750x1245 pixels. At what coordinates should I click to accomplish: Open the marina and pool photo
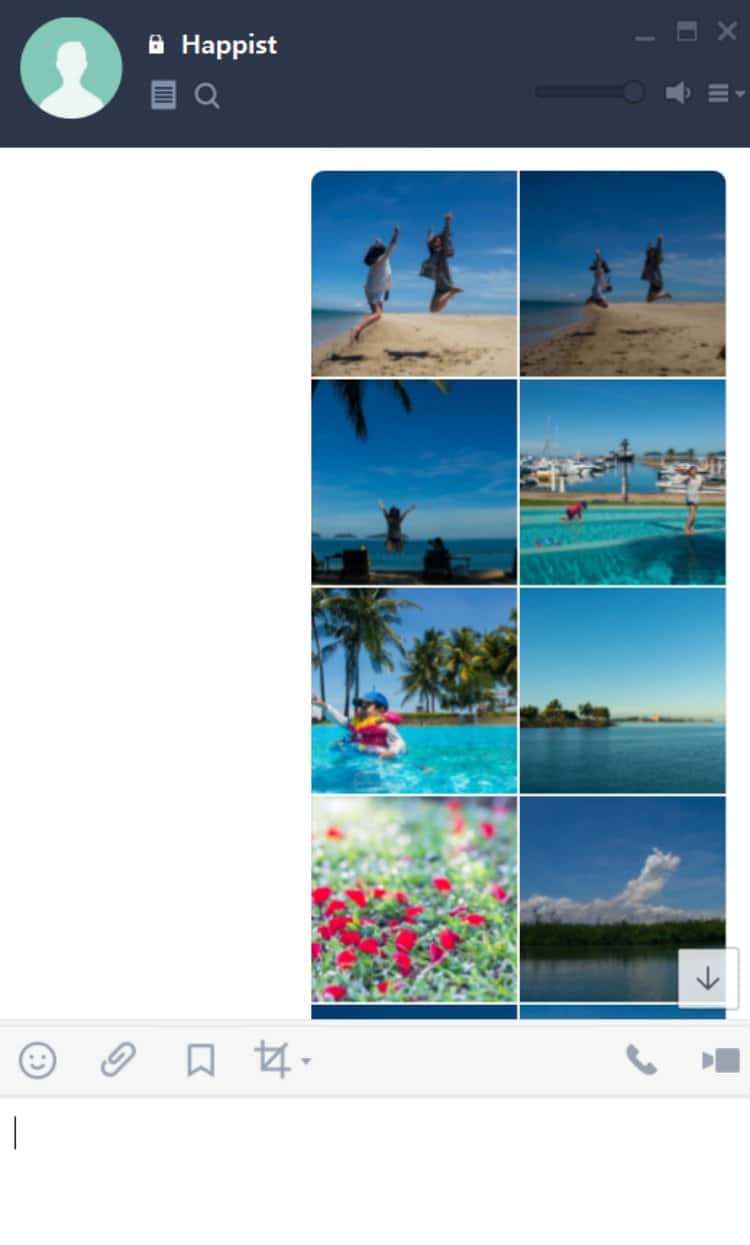622,481
